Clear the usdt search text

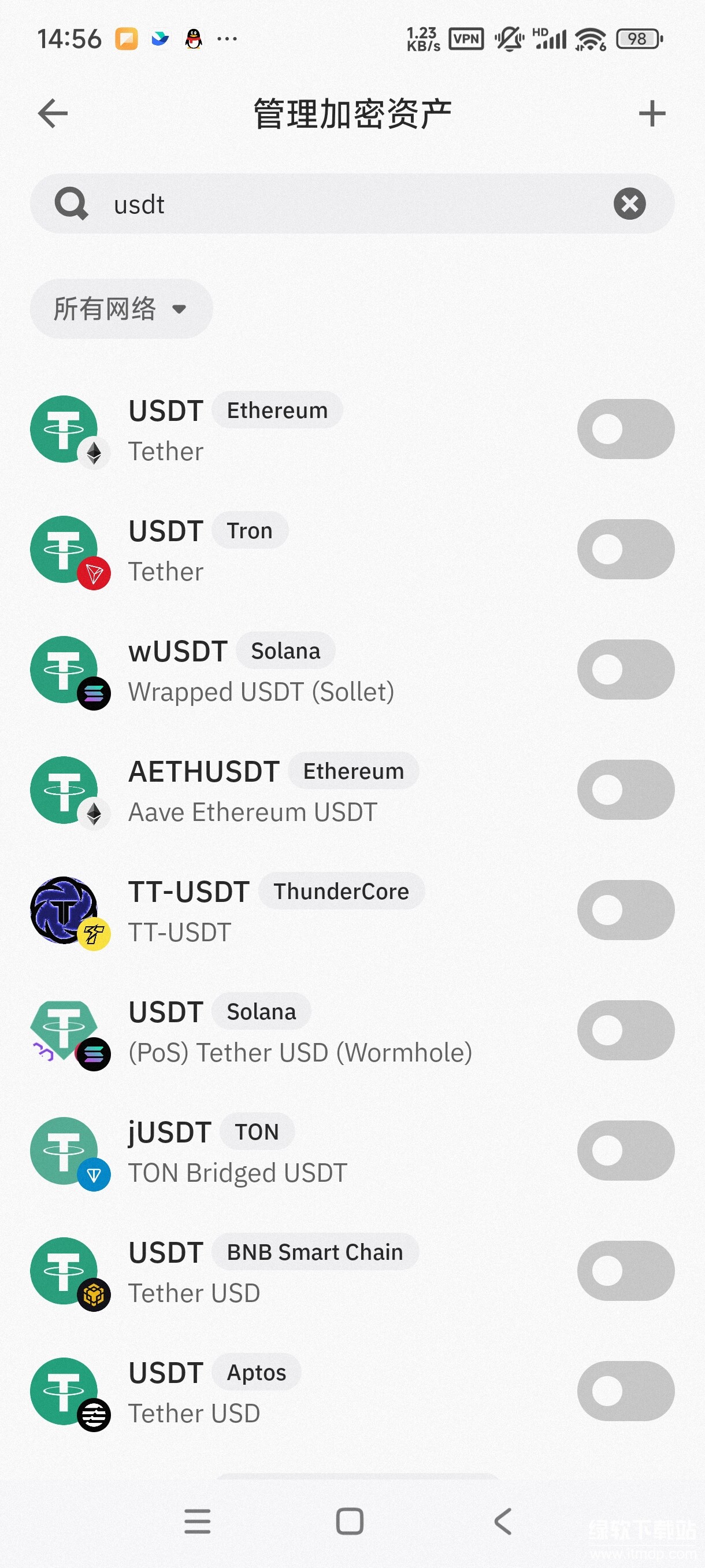pos(629,204)
